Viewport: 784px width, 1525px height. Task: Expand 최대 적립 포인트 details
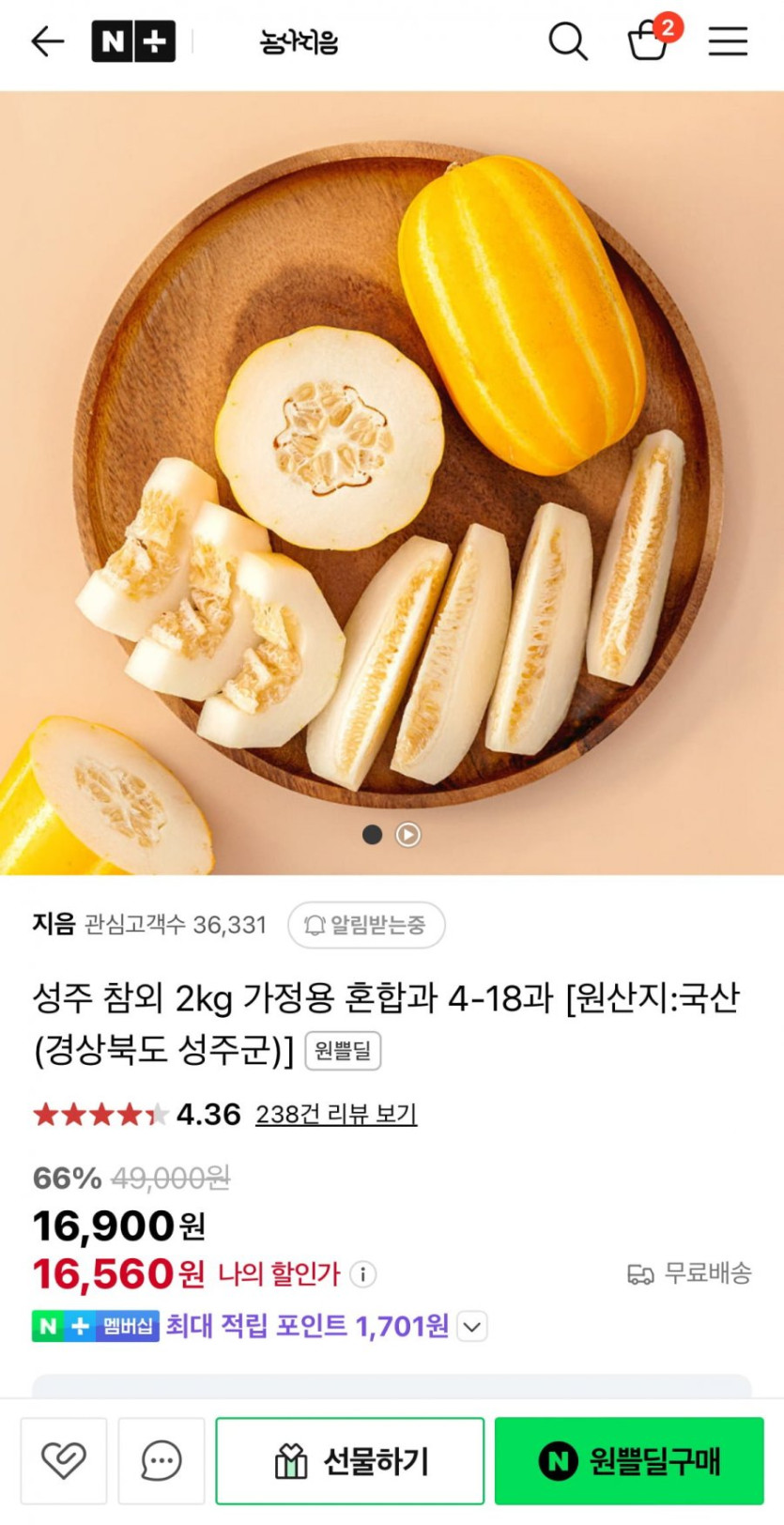click(x=472, y=1327)
